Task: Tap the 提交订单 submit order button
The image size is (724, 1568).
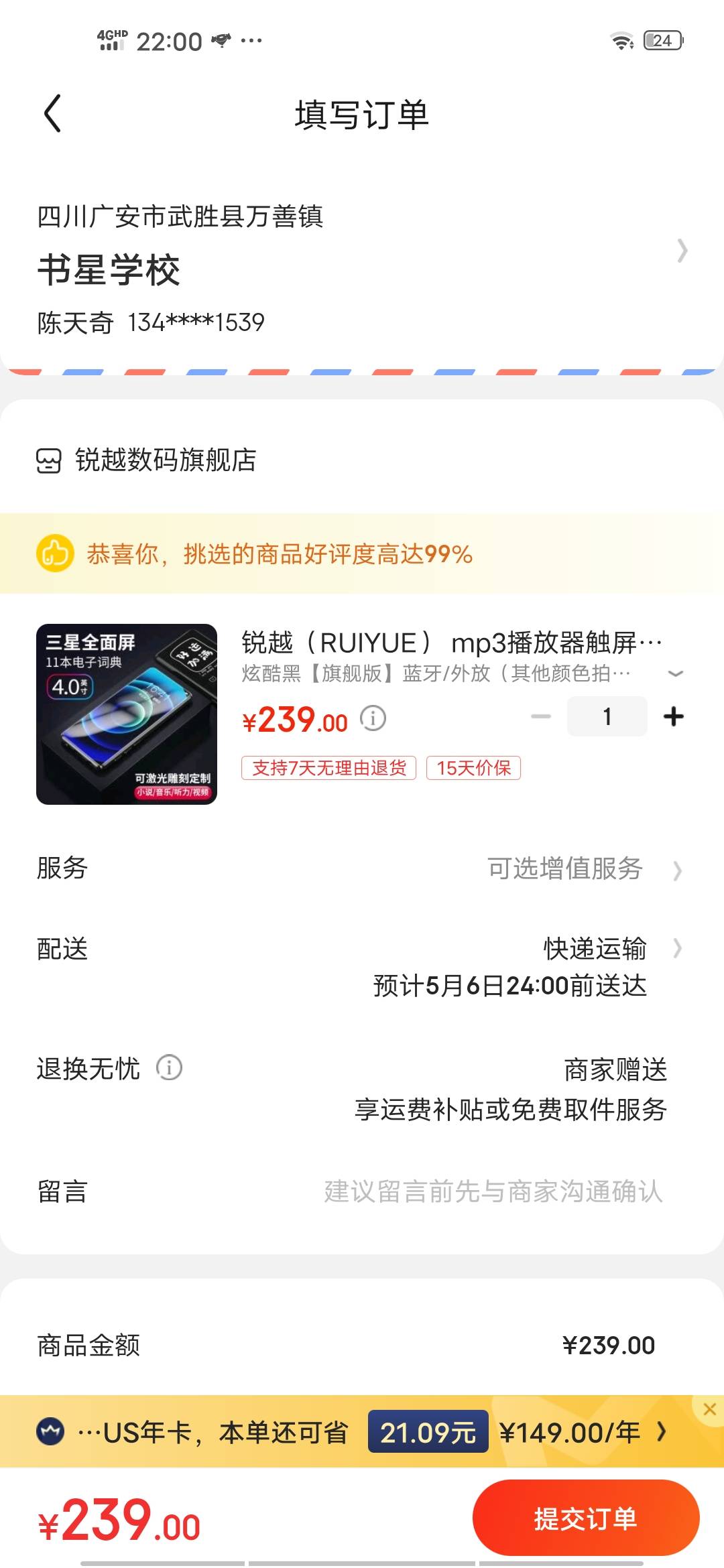Action: point(586,1518)
